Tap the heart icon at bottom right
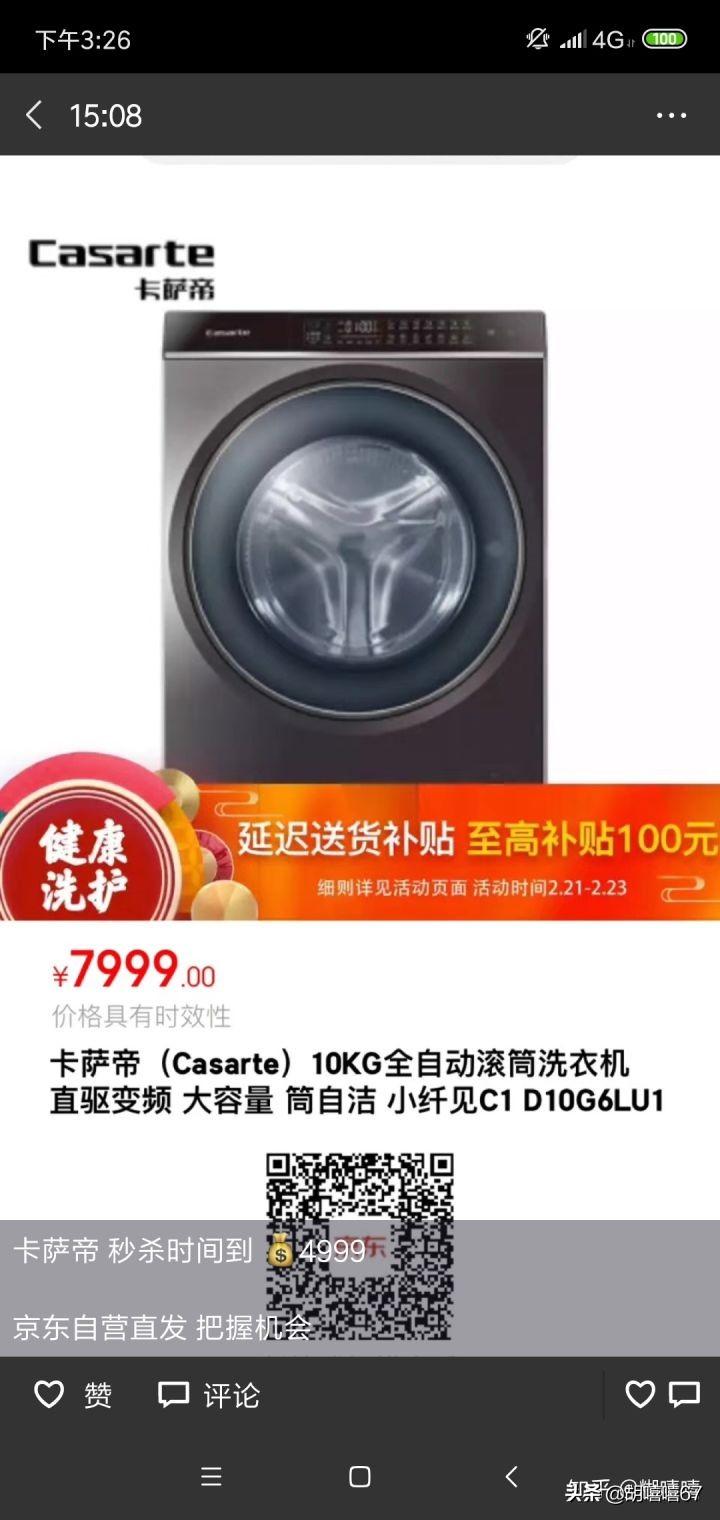The image size is (720, 1520). (x=640, y=1394)
